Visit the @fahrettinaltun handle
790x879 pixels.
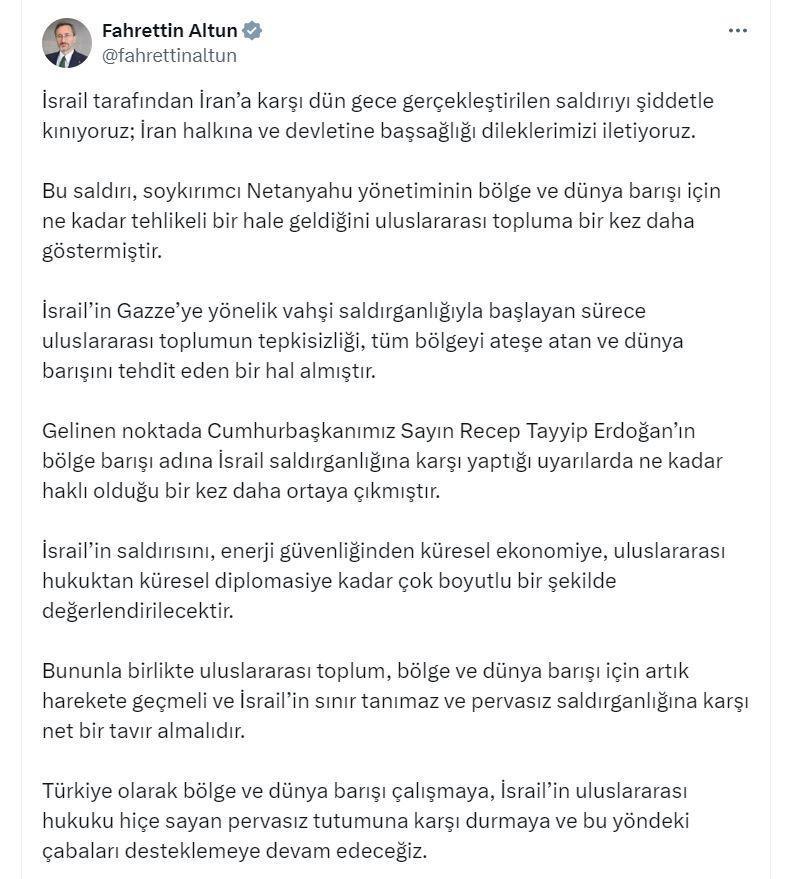pyautogui.click(x=170, y=56)
